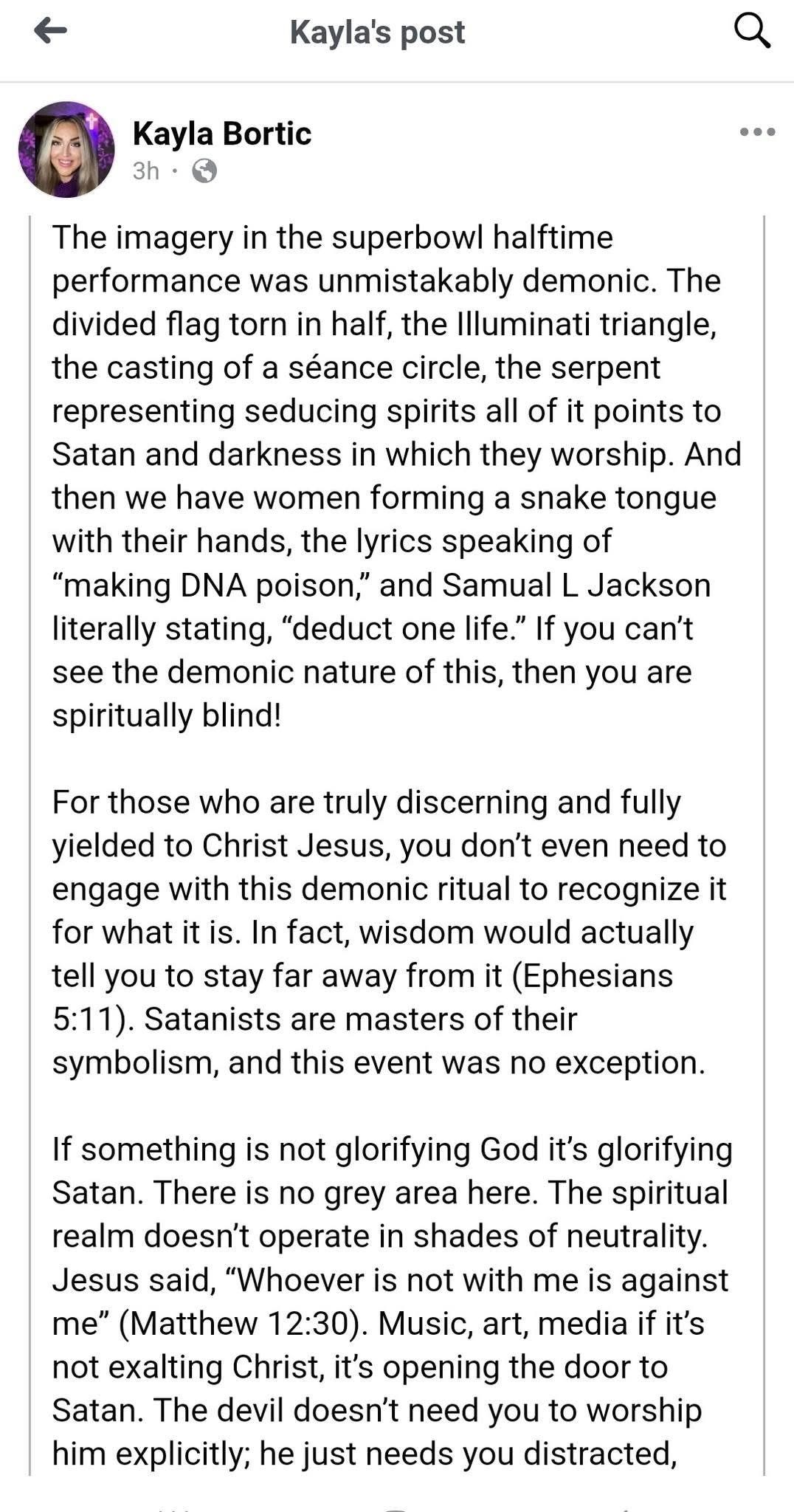Viewport: 794px width, 1512px height.
Task: Open the post's three-dot options menu
Action: [758, 132]
